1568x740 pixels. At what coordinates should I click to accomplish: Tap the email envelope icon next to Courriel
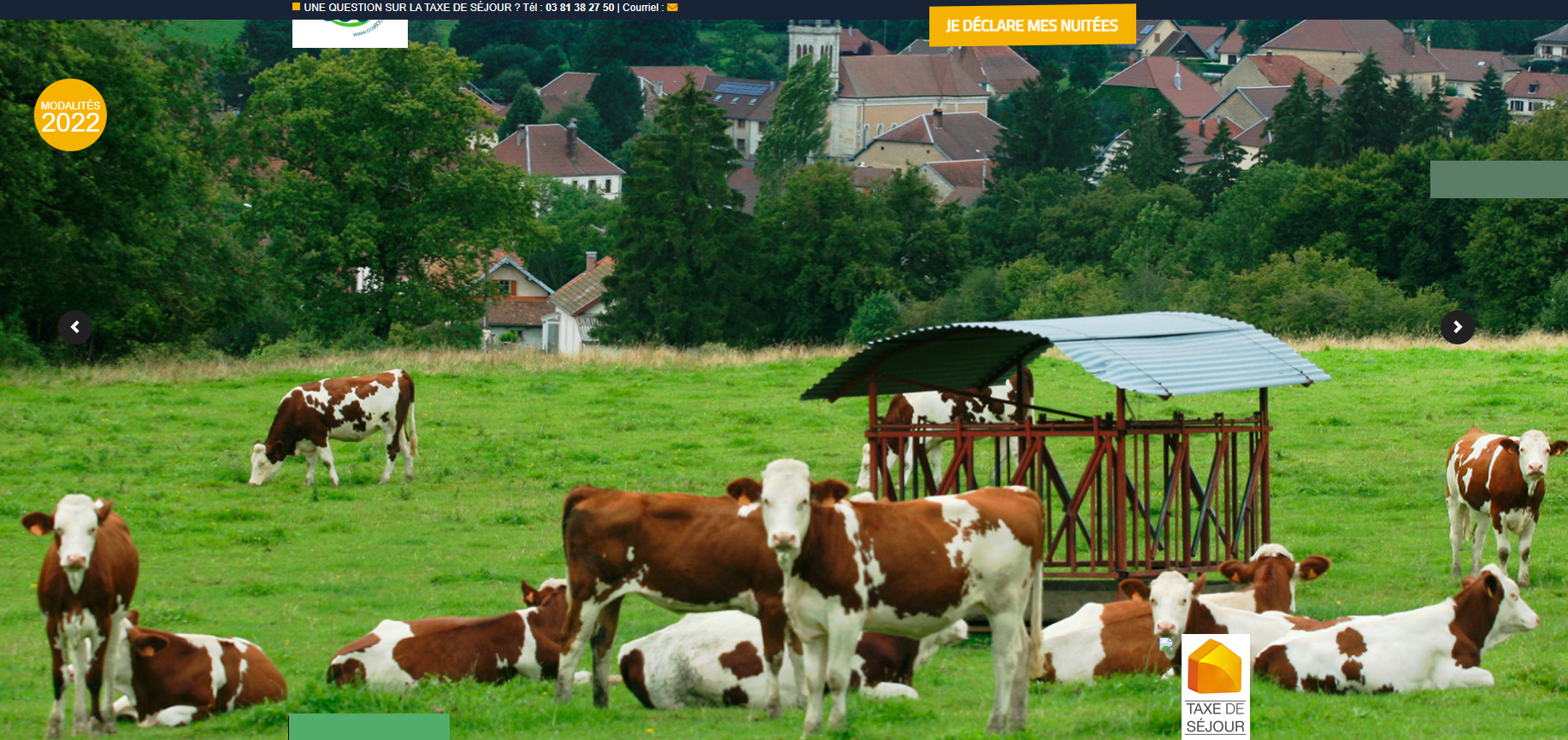[x=672, y=8]
